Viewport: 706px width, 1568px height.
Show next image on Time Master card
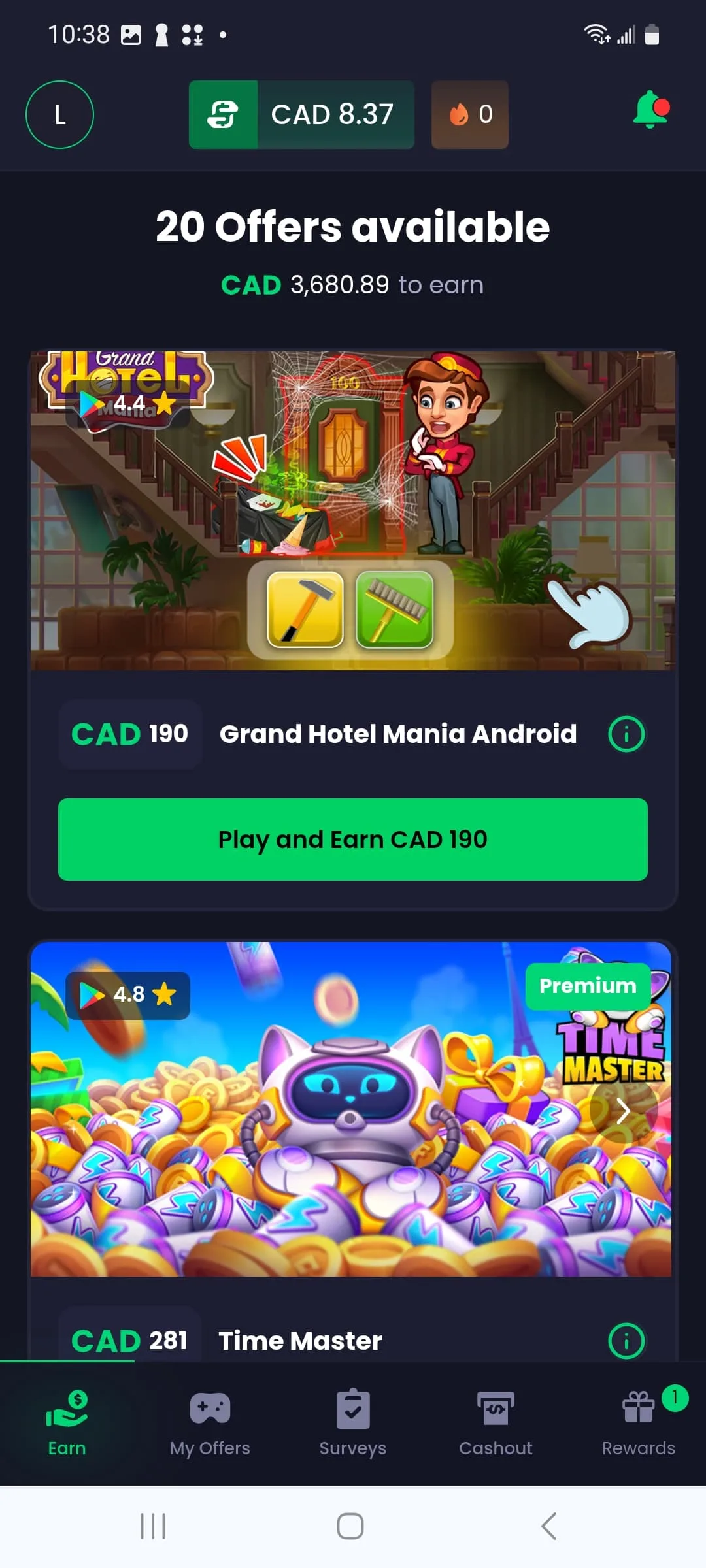[623, 1111]
